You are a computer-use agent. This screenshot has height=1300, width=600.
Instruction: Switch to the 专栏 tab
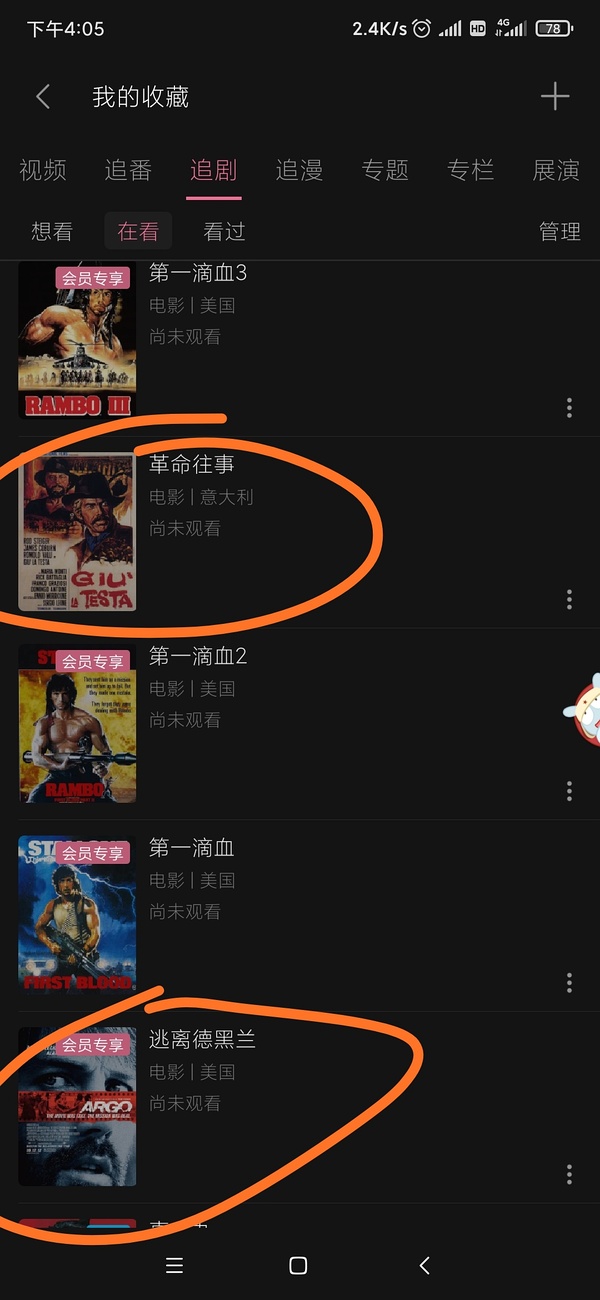point(470,170)
